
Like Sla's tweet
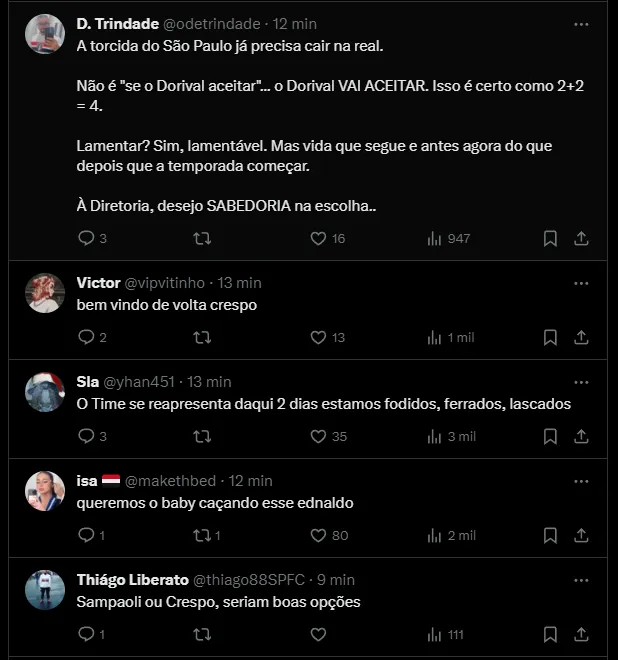click(318, 437)
